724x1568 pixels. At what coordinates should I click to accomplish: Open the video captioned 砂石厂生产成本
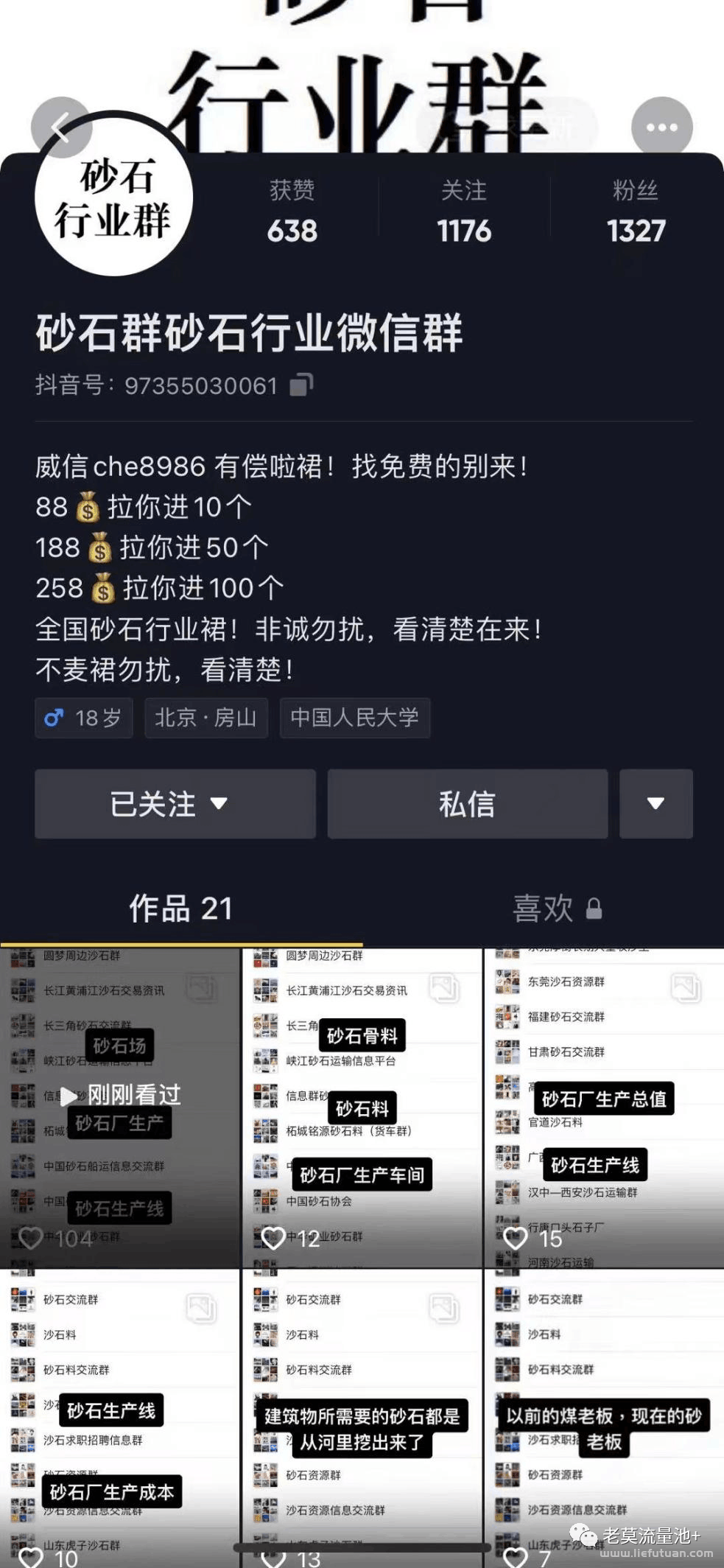click(x=120, y=1419)
